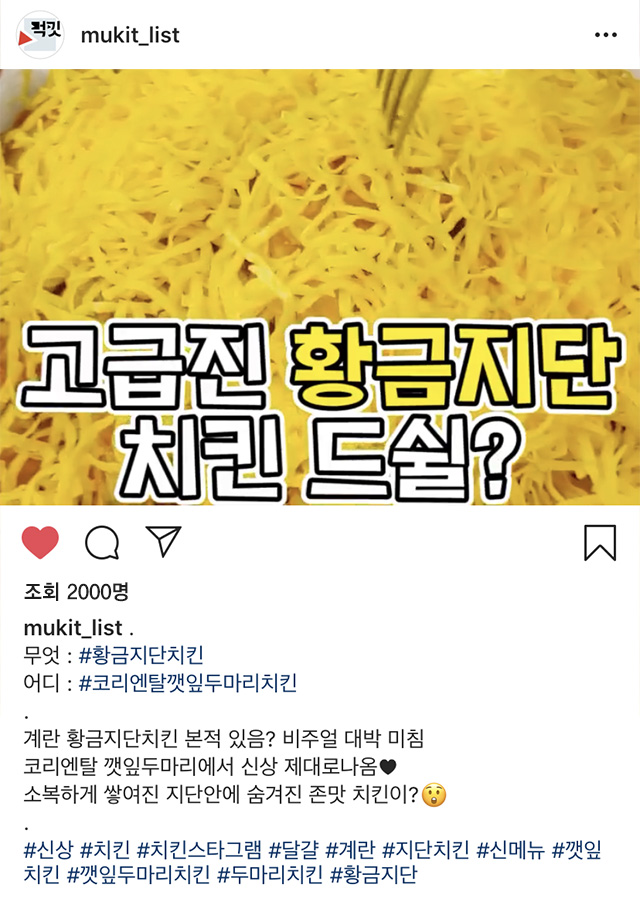Open comments via the speech bubble icon
The image size is (640, 899).
(x=102, y=542)
